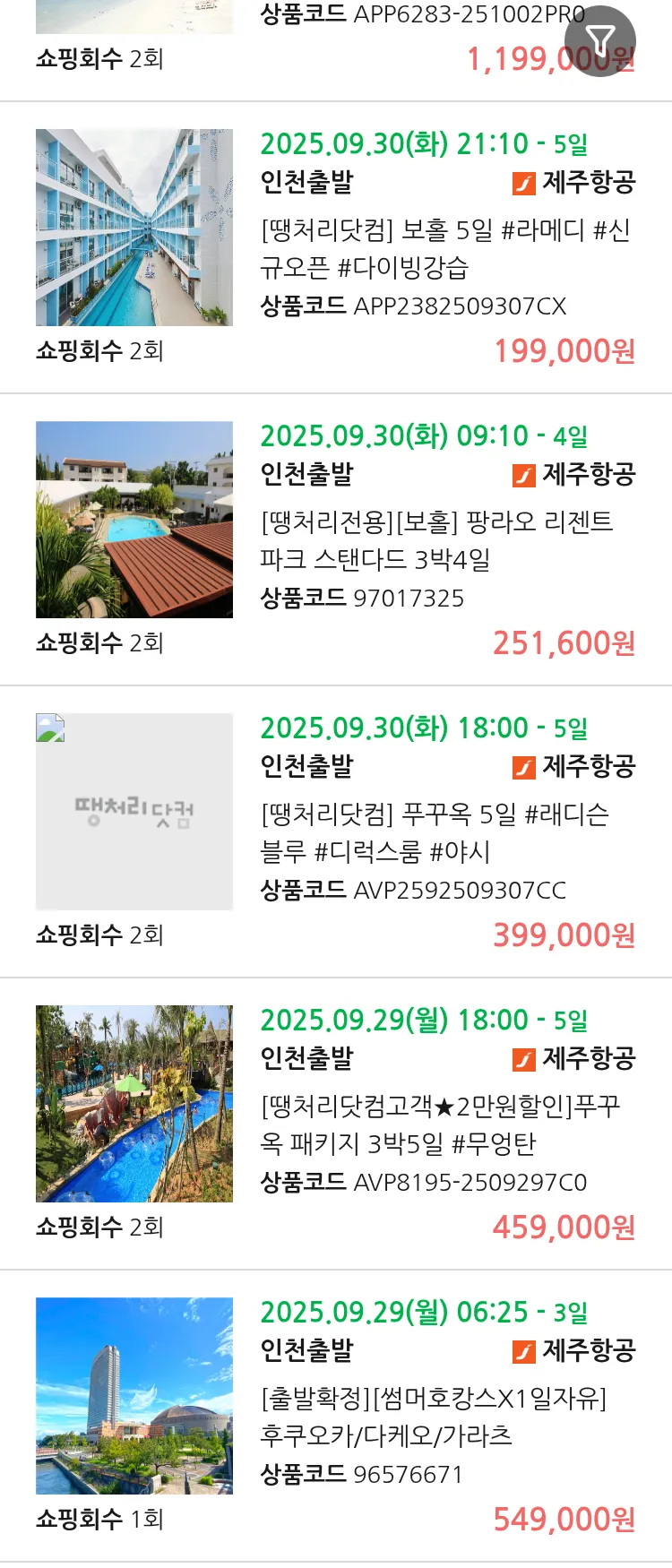
Task: View the 후쿠오카/다케오/가라츠 3일 package
Action: click(432, 1417)
